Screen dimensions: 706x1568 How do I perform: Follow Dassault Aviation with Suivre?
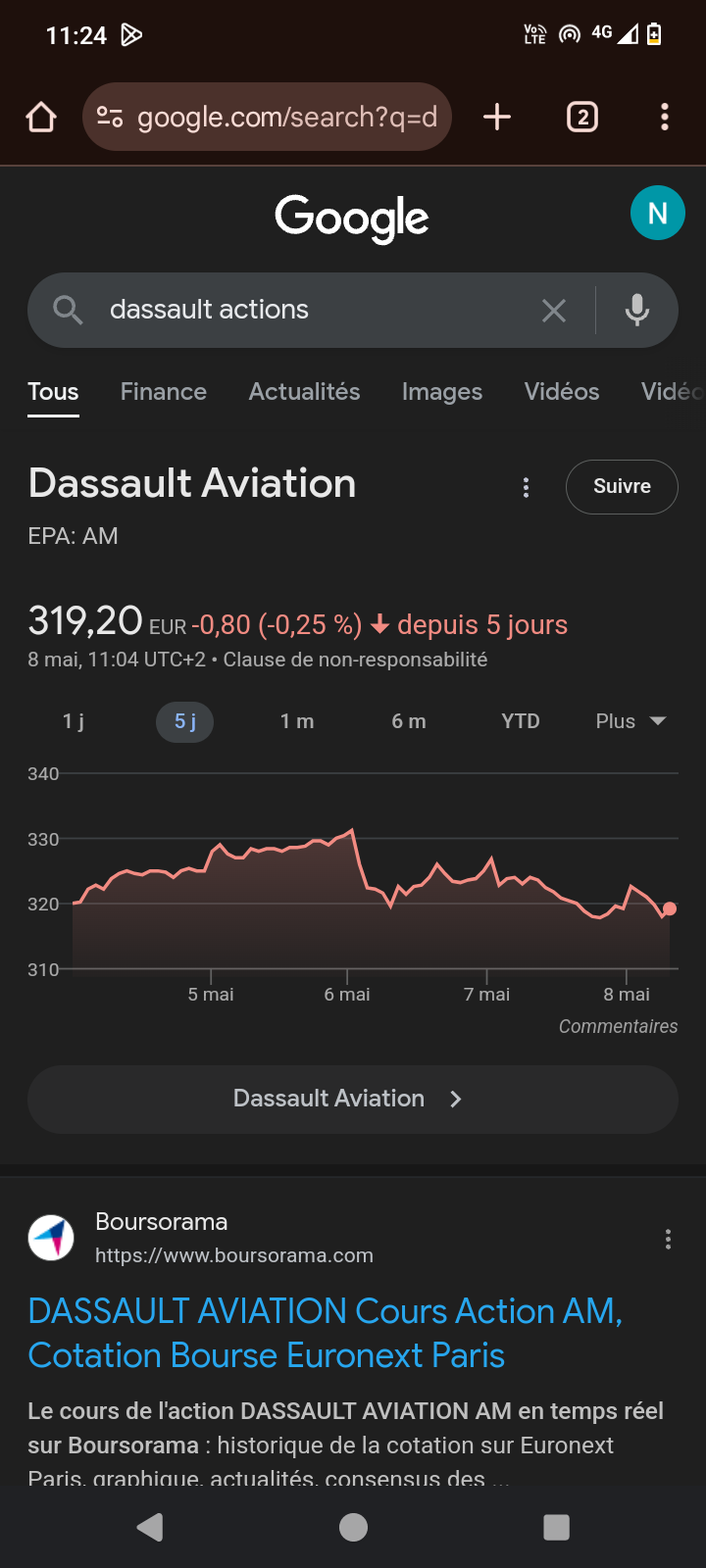[x=622, y=487]
